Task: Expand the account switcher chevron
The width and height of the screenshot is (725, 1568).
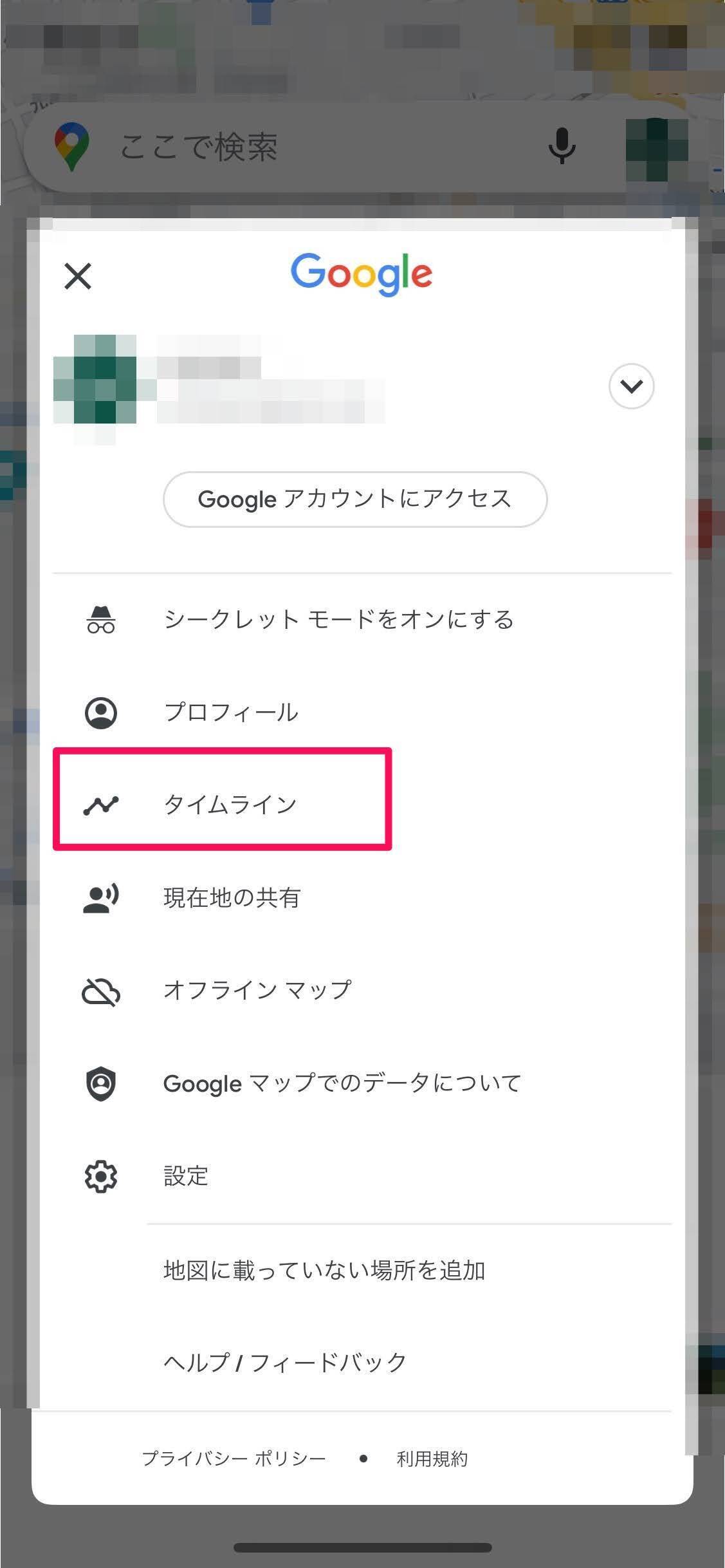Action: point(631,386)
